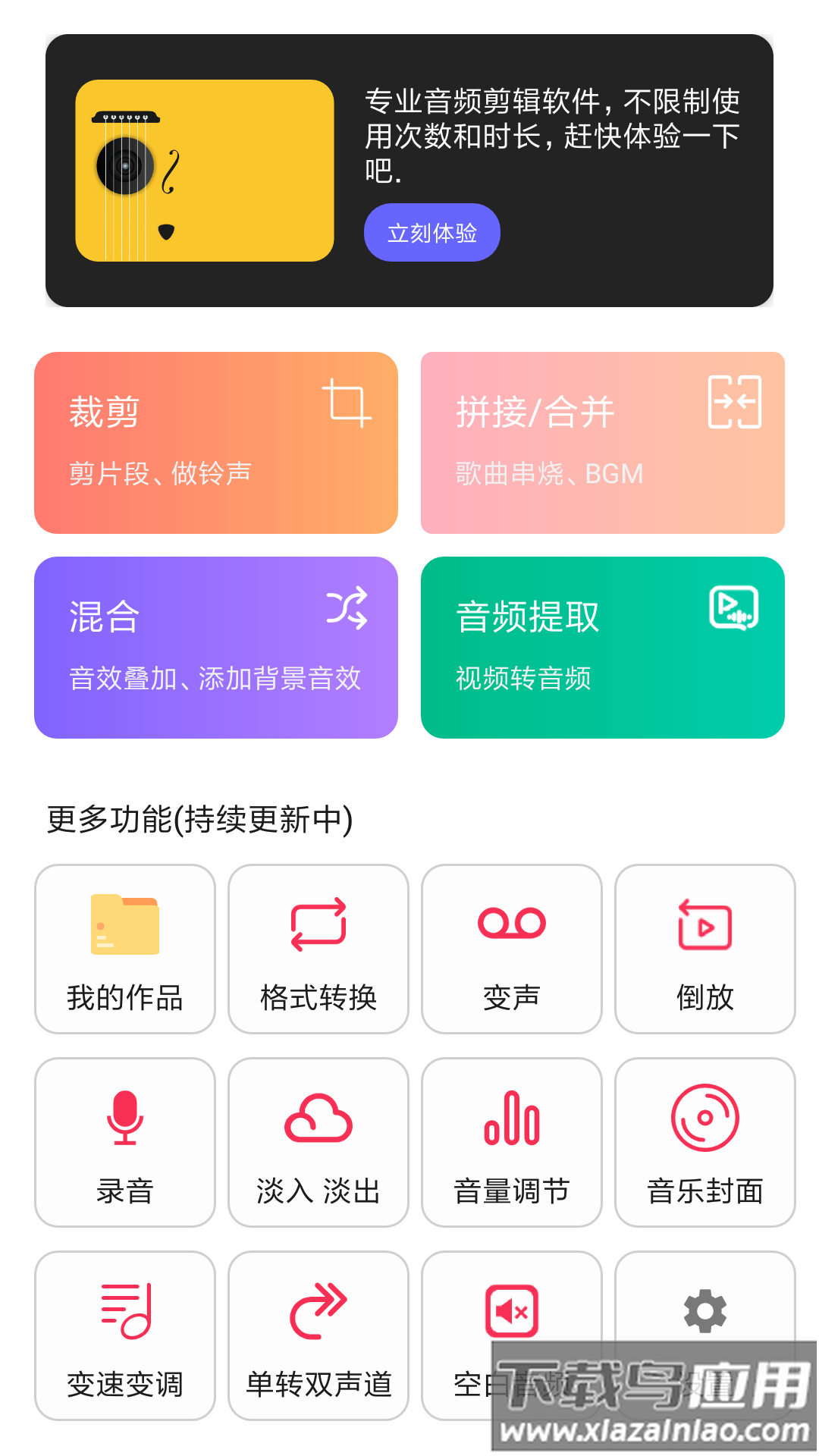Start 录音 recording feature
This screenshot has height=1456, width=819.
pos(125,1142)
